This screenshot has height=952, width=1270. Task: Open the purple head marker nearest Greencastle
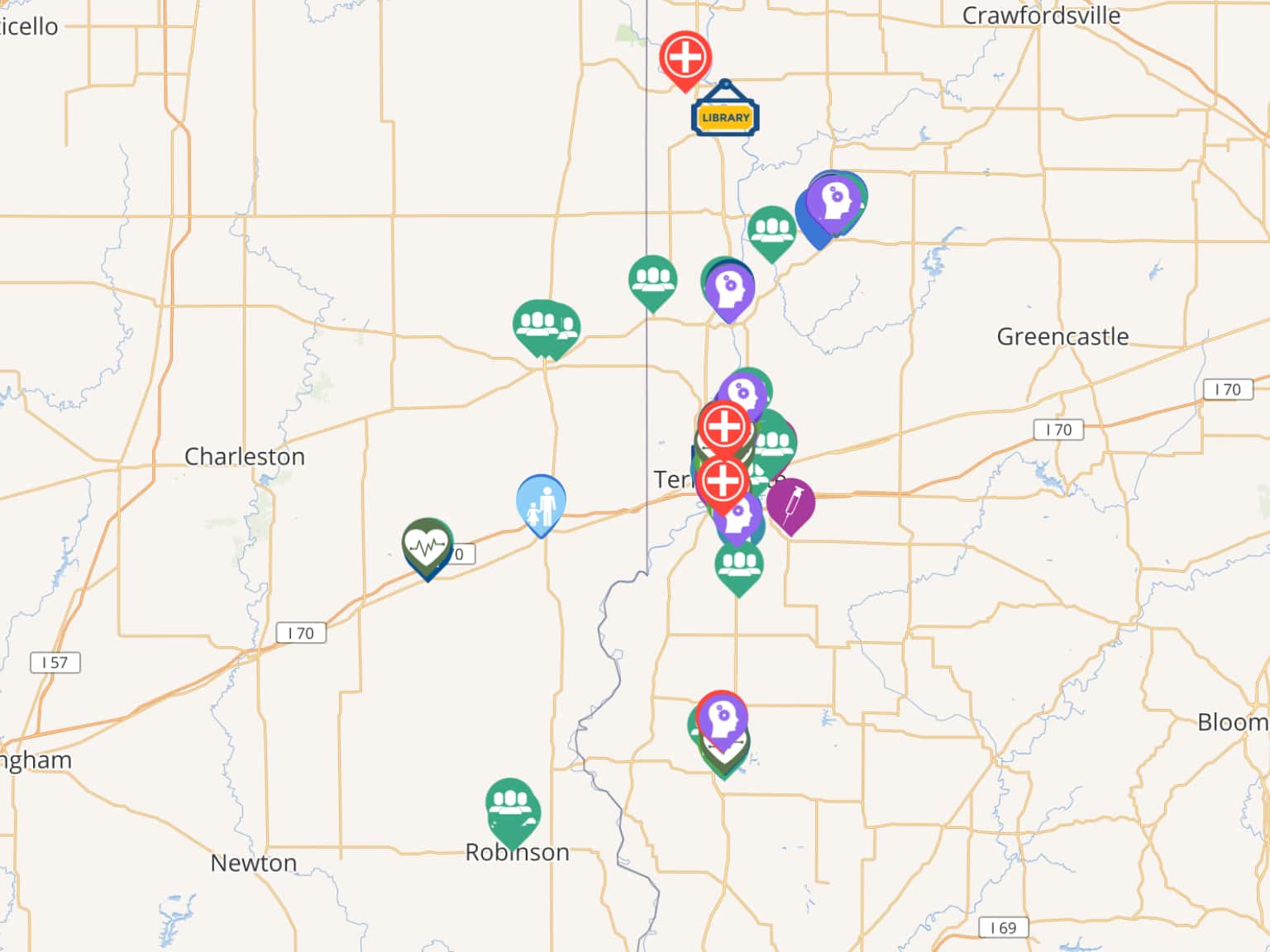(833, 201)
